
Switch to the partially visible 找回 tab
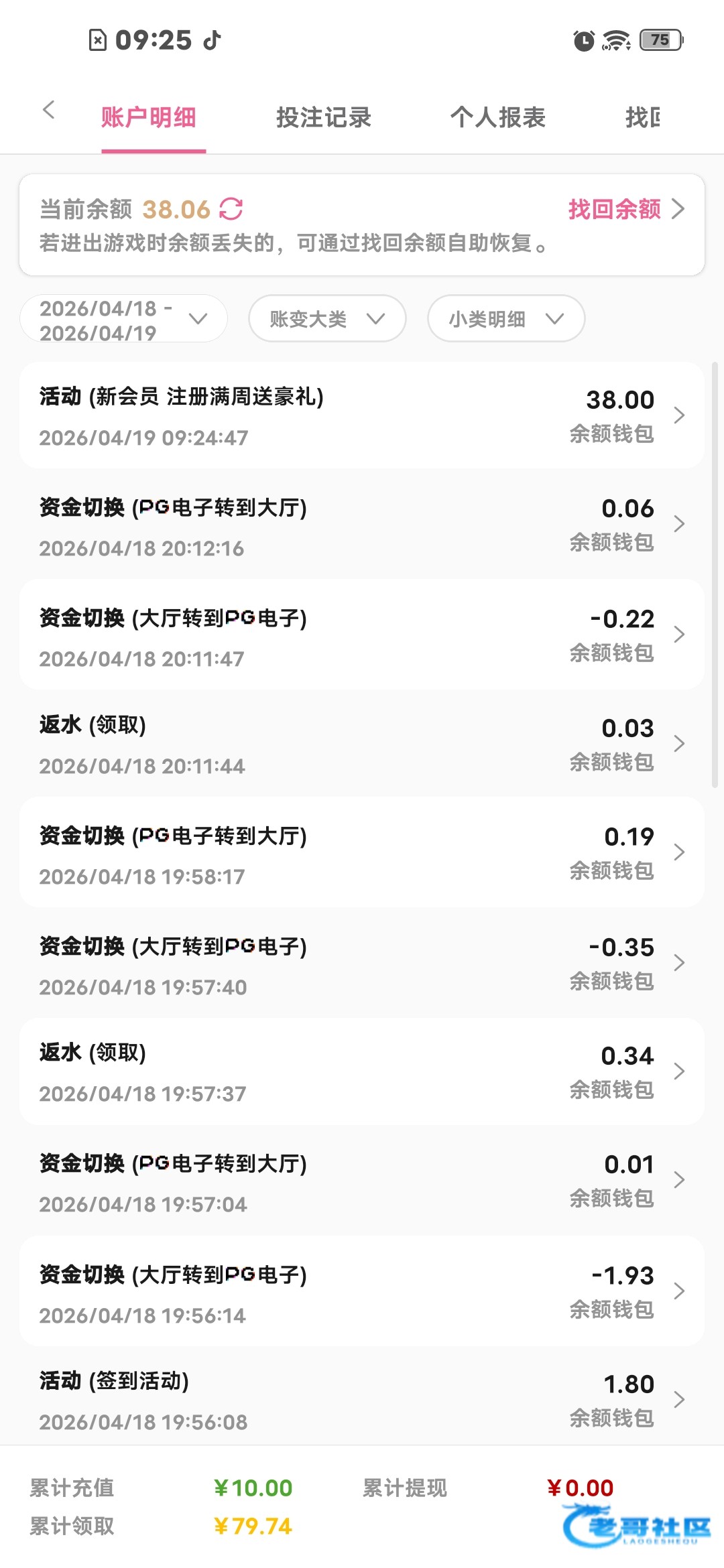(642, 117)
